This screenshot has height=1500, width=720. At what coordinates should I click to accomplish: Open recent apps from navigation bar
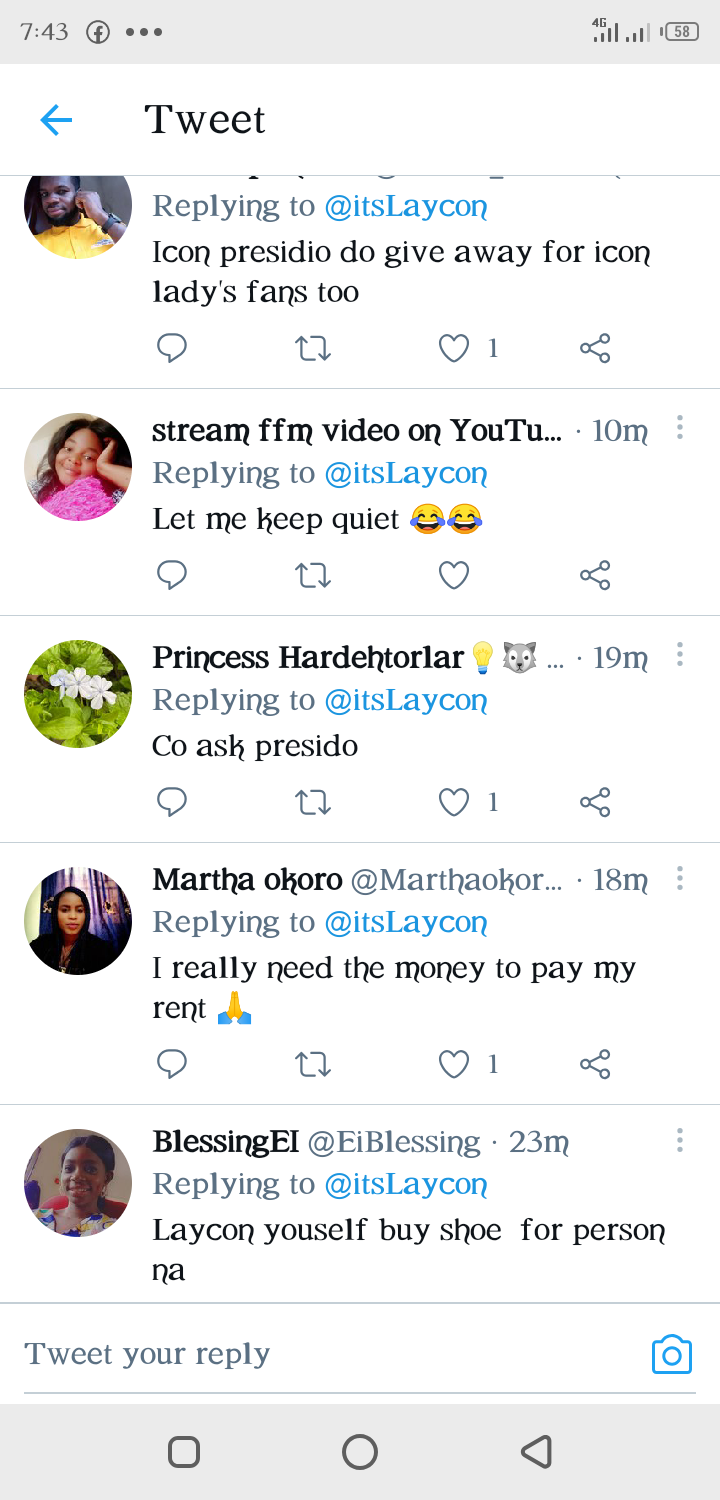pyautogui.click(x=184, y=1451)
